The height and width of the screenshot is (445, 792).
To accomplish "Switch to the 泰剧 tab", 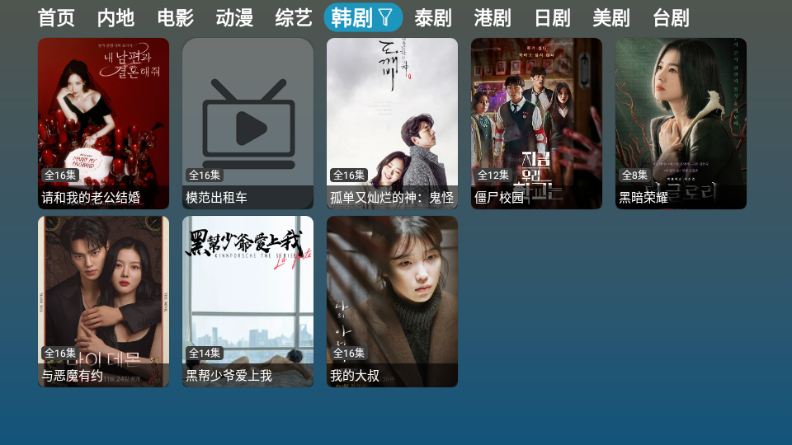I will click(433, 18).
